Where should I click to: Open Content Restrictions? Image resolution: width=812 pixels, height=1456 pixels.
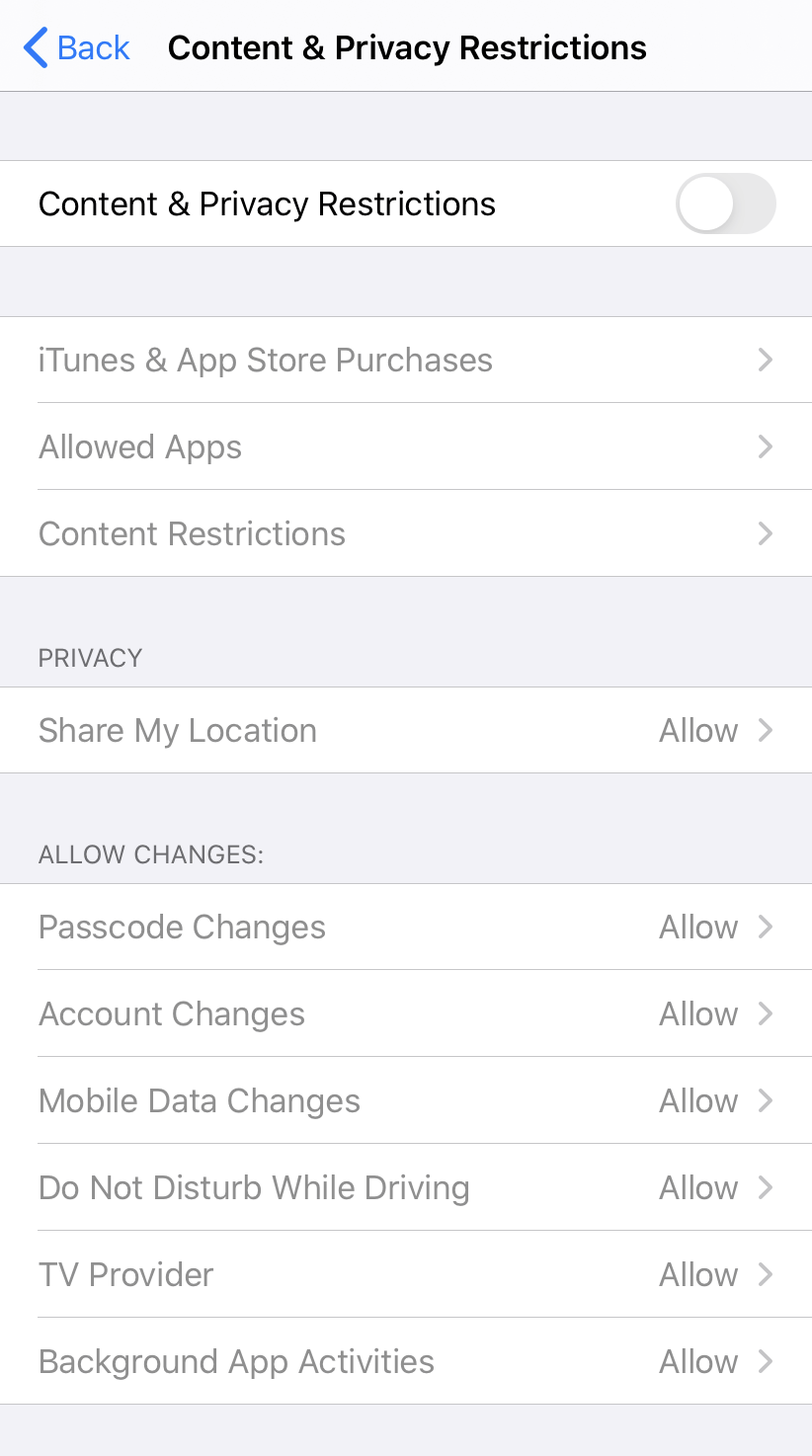tap(405, 533)
